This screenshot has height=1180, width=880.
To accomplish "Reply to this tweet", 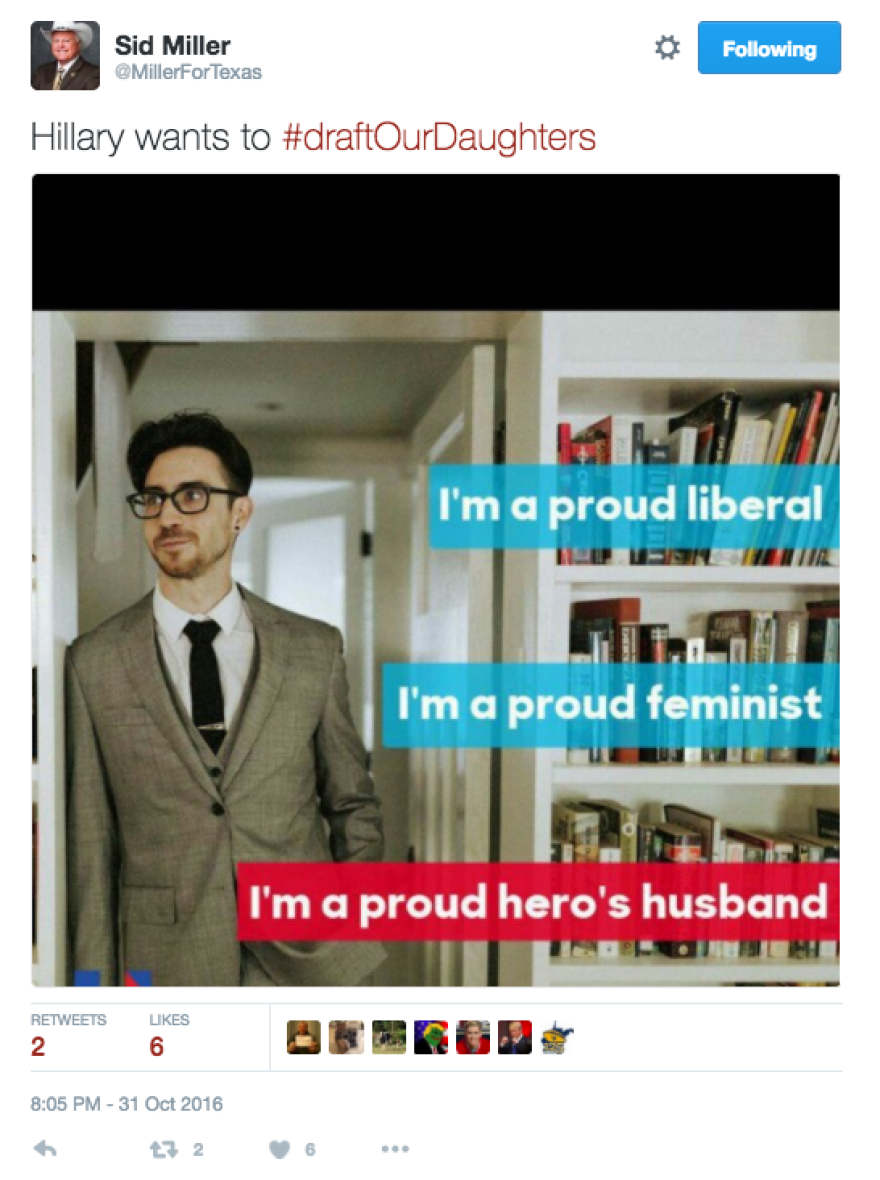I will [x=45, y=1149].
